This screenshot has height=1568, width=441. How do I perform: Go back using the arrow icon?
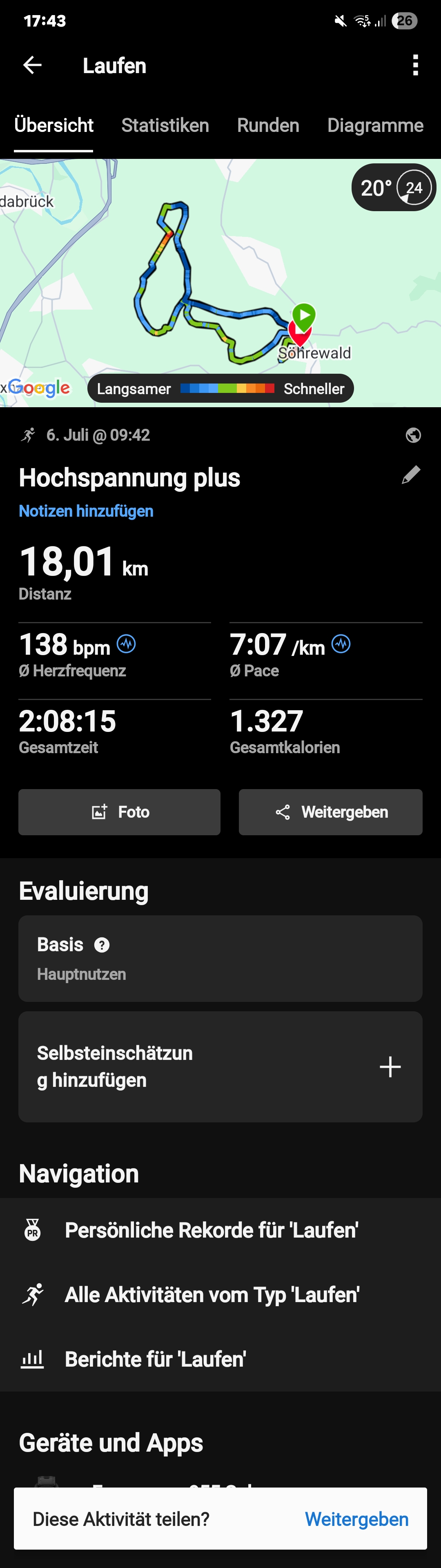pos(32,65)
